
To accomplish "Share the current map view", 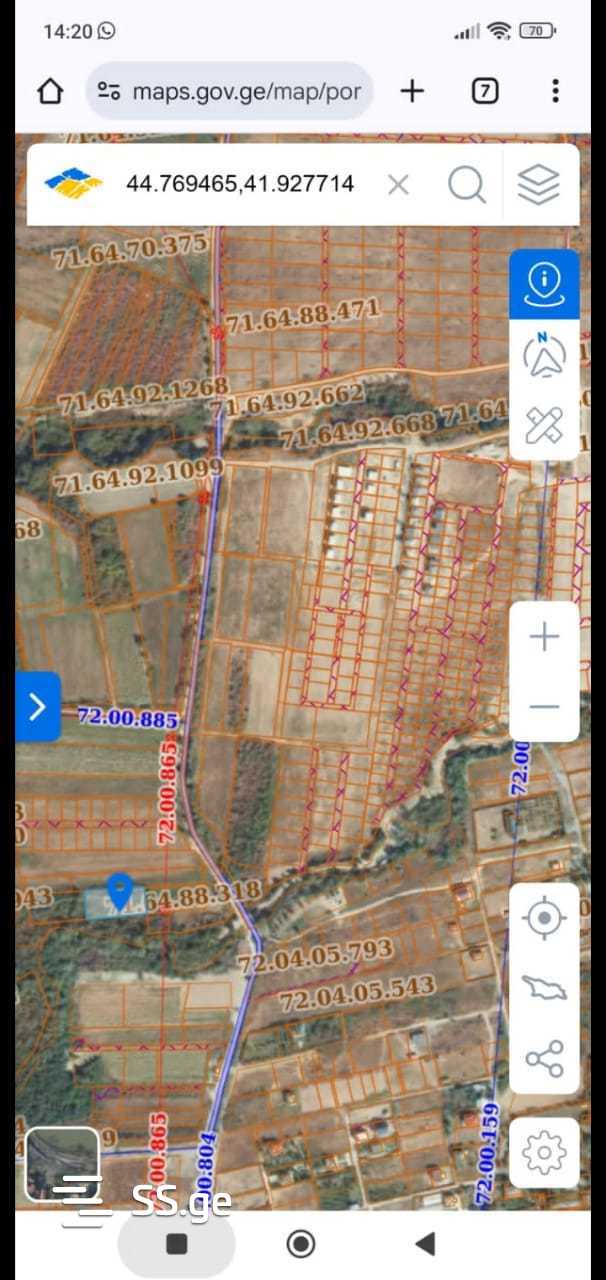I will pyautogui.click(x=544, y=1058).
